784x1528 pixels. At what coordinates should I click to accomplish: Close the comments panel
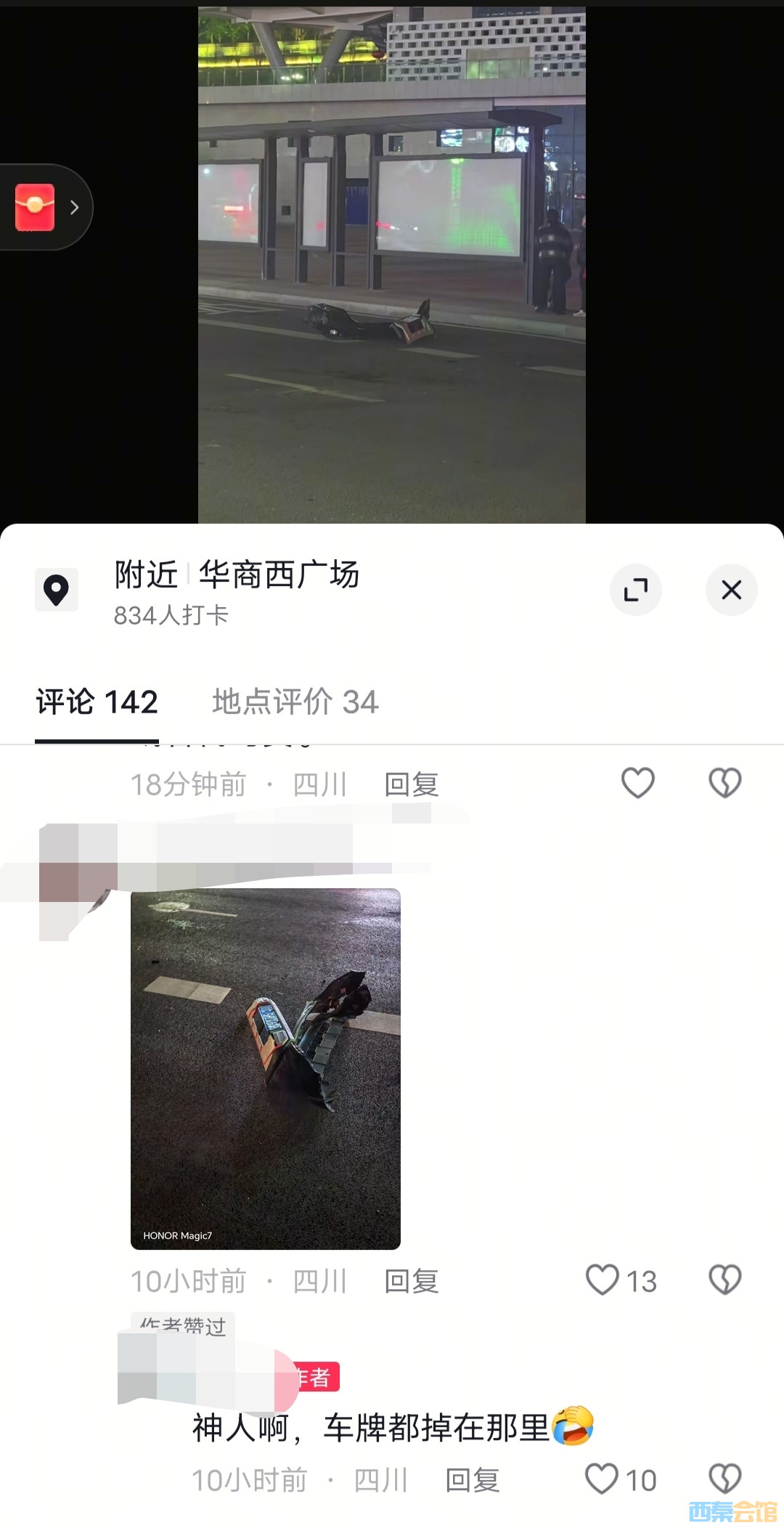(731, 590)
